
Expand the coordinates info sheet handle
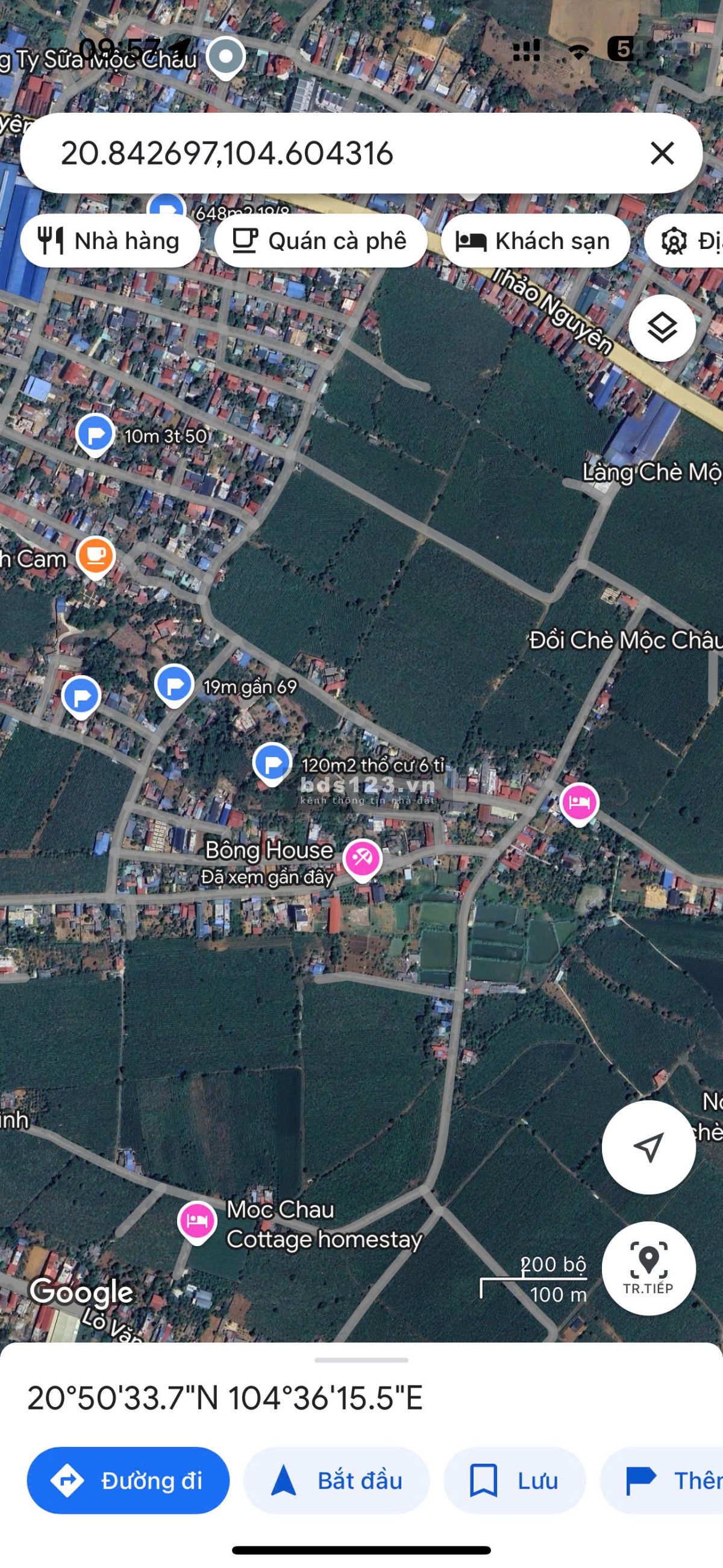coord(361,1360)
